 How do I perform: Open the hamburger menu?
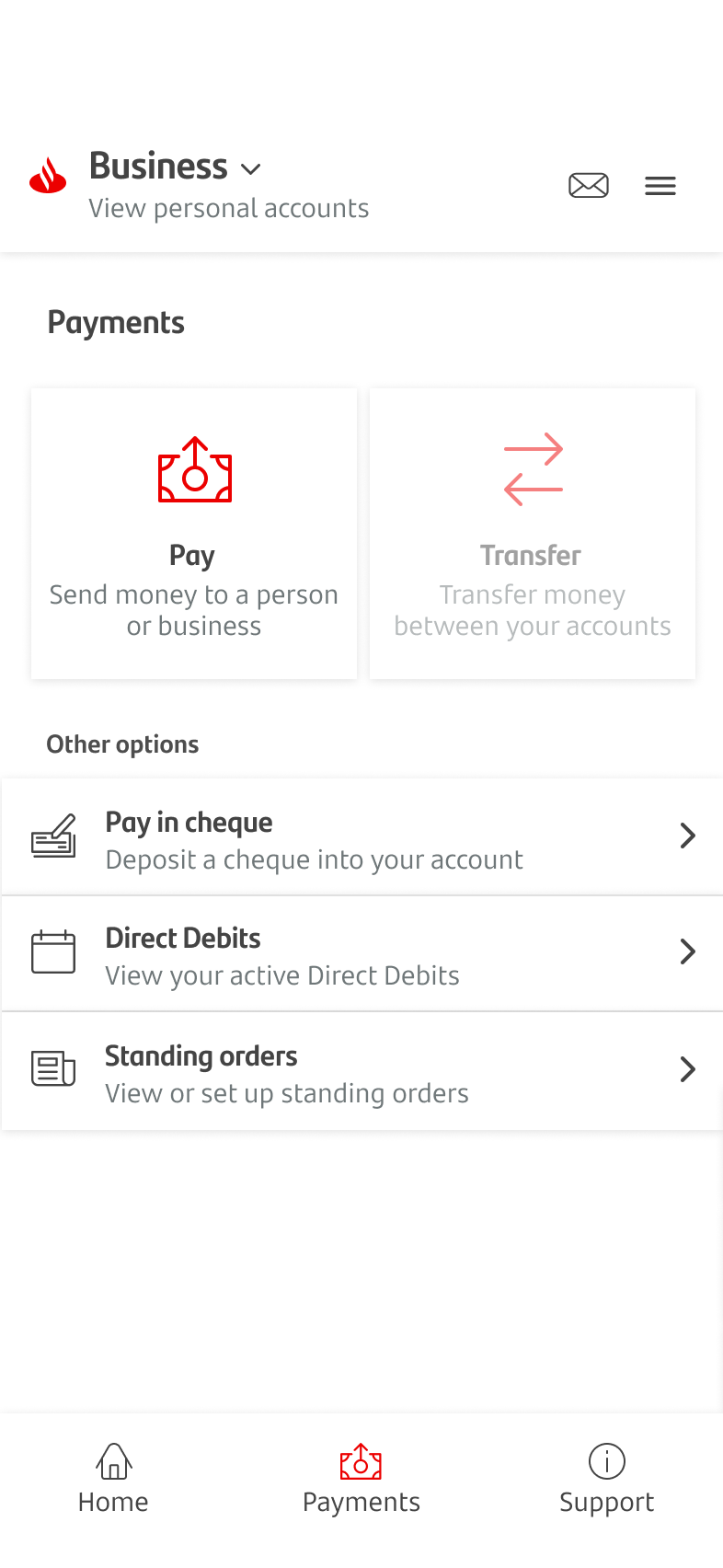tap(660, 186)
